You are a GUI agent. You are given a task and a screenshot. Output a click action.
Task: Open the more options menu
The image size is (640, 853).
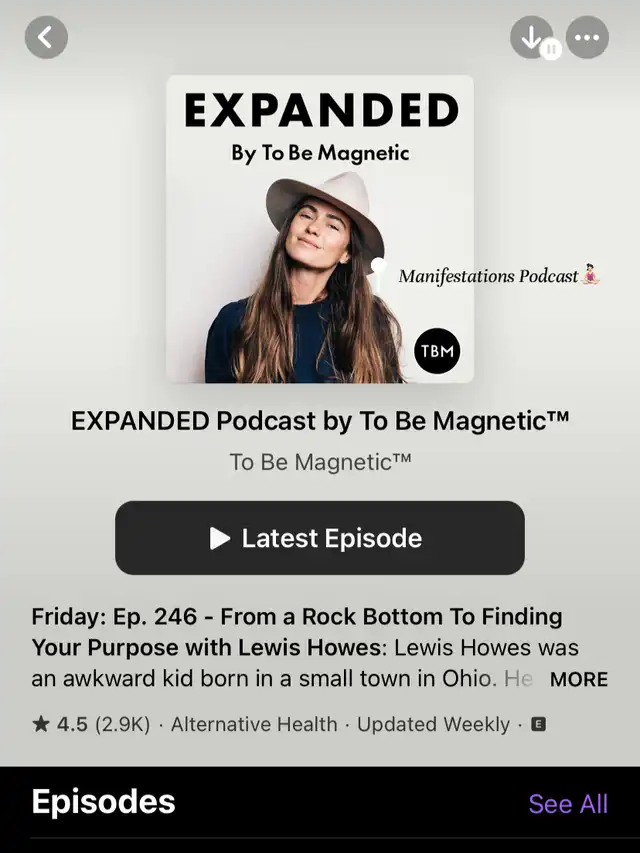[587, 38]
